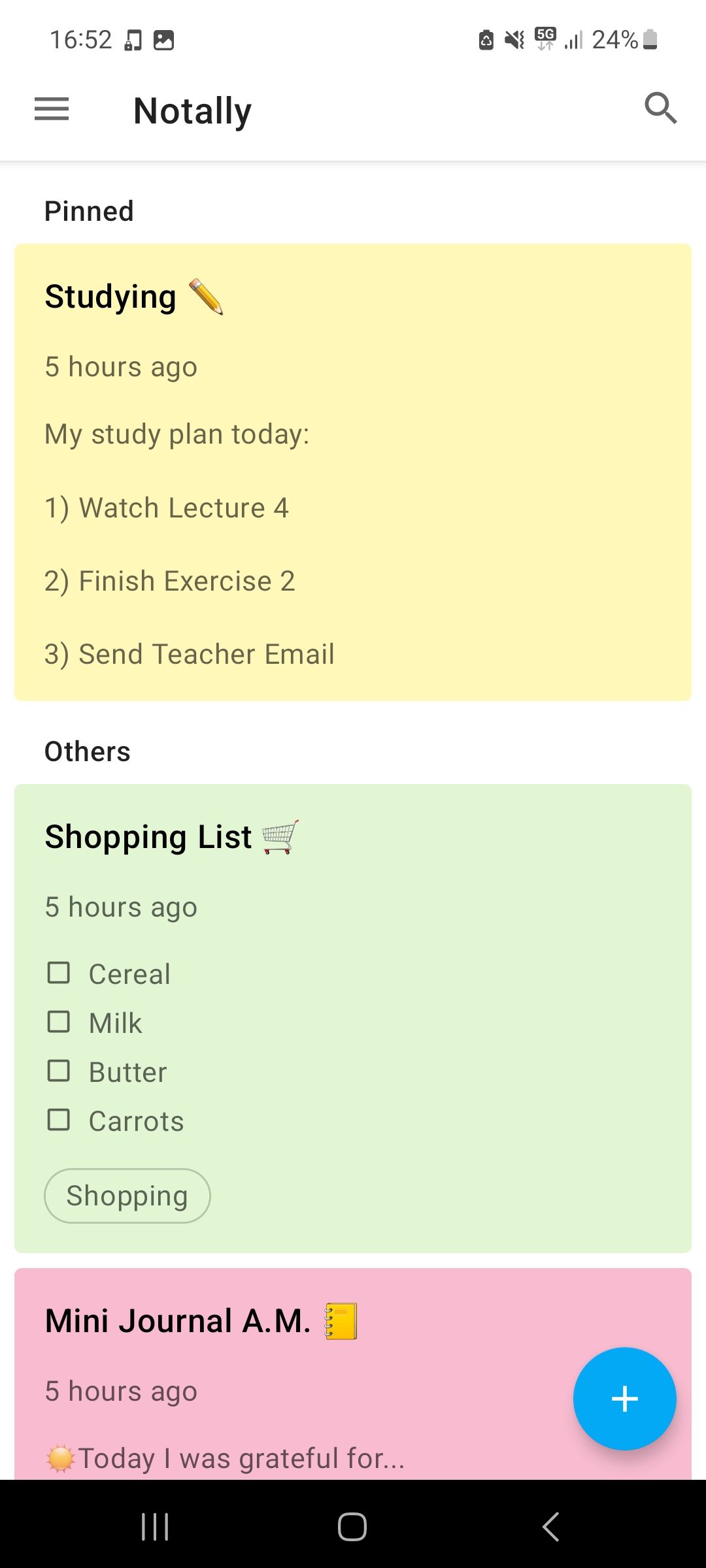Tap the Shopping label chip
The height and width of the screenshot is (1568, 706).
point(127,1196)
